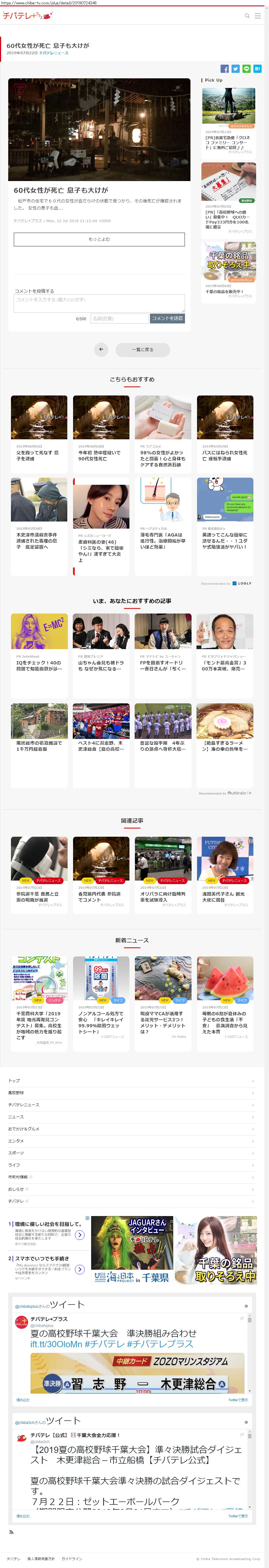This screenshot has height=1568, width=269.
Task: Open the hamburger menu
Action: pos(258,16)
